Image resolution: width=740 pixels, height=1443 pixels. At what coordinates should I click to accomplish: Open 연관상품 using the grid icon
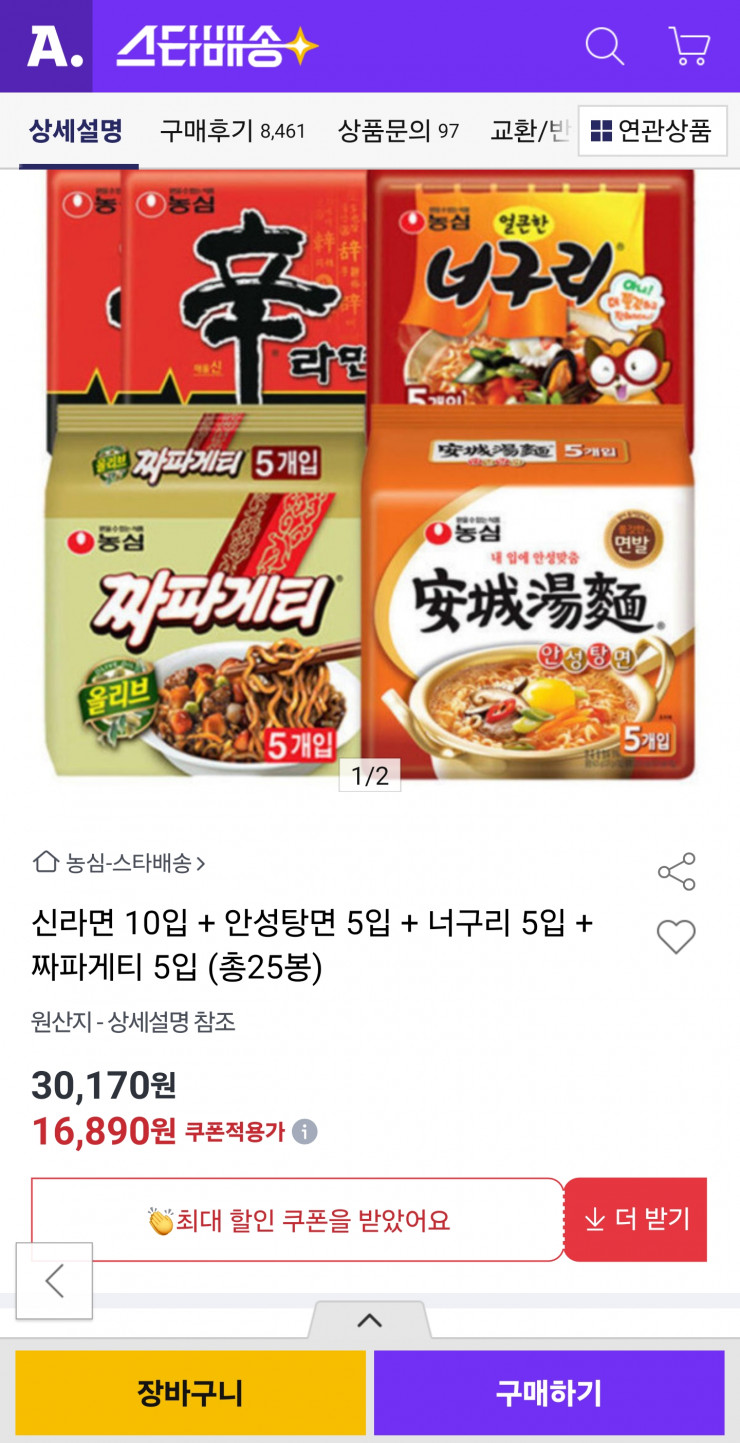(x=652, y=130)
